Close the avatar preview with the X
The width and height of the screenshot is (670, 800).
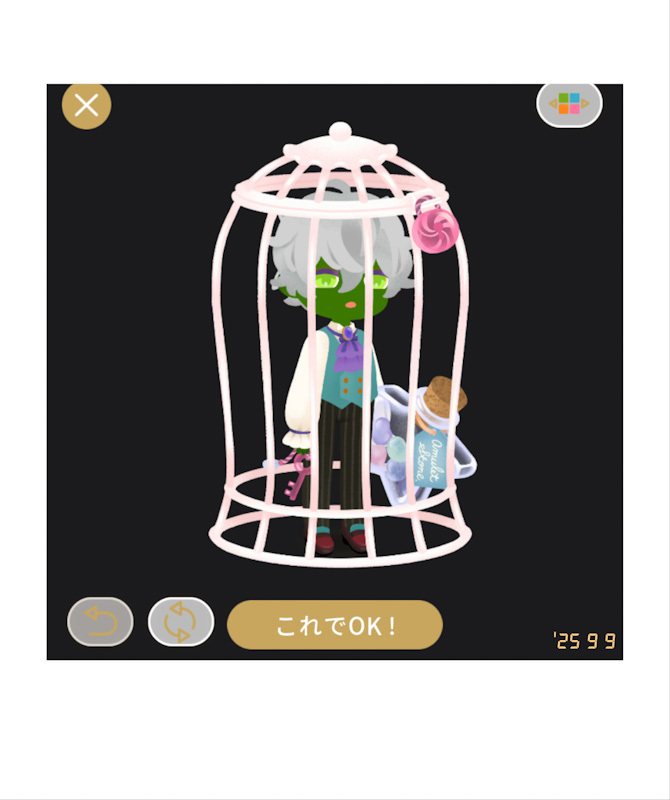click(x=86, y=106)
